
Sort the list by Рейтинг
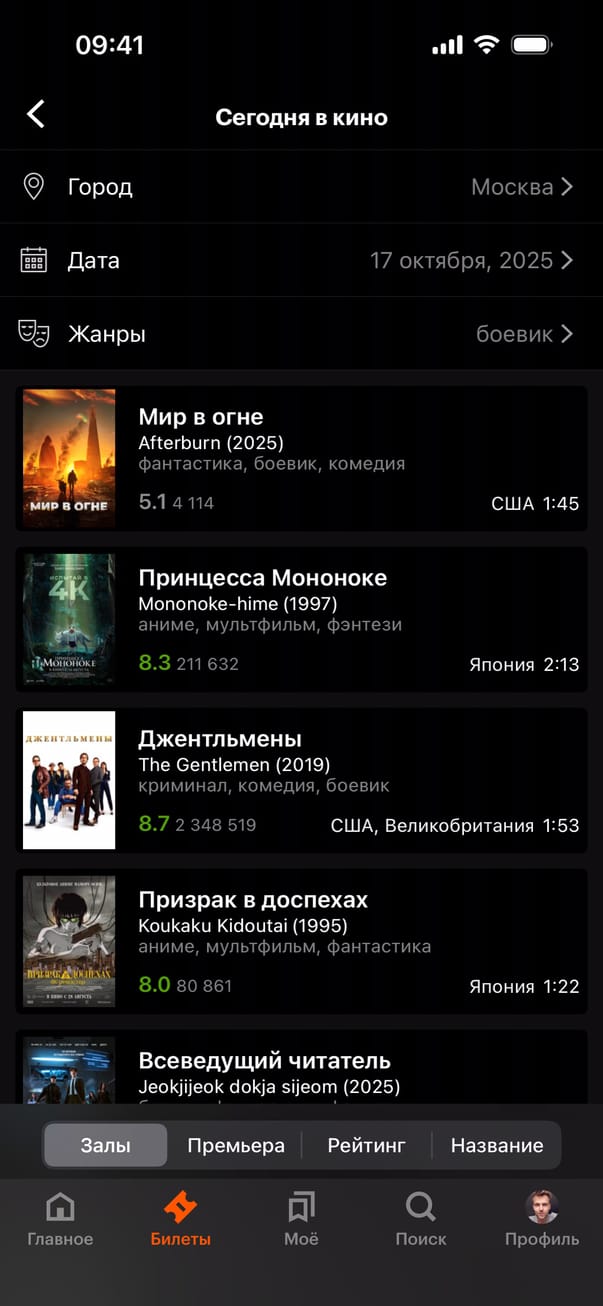point(366,1146)
